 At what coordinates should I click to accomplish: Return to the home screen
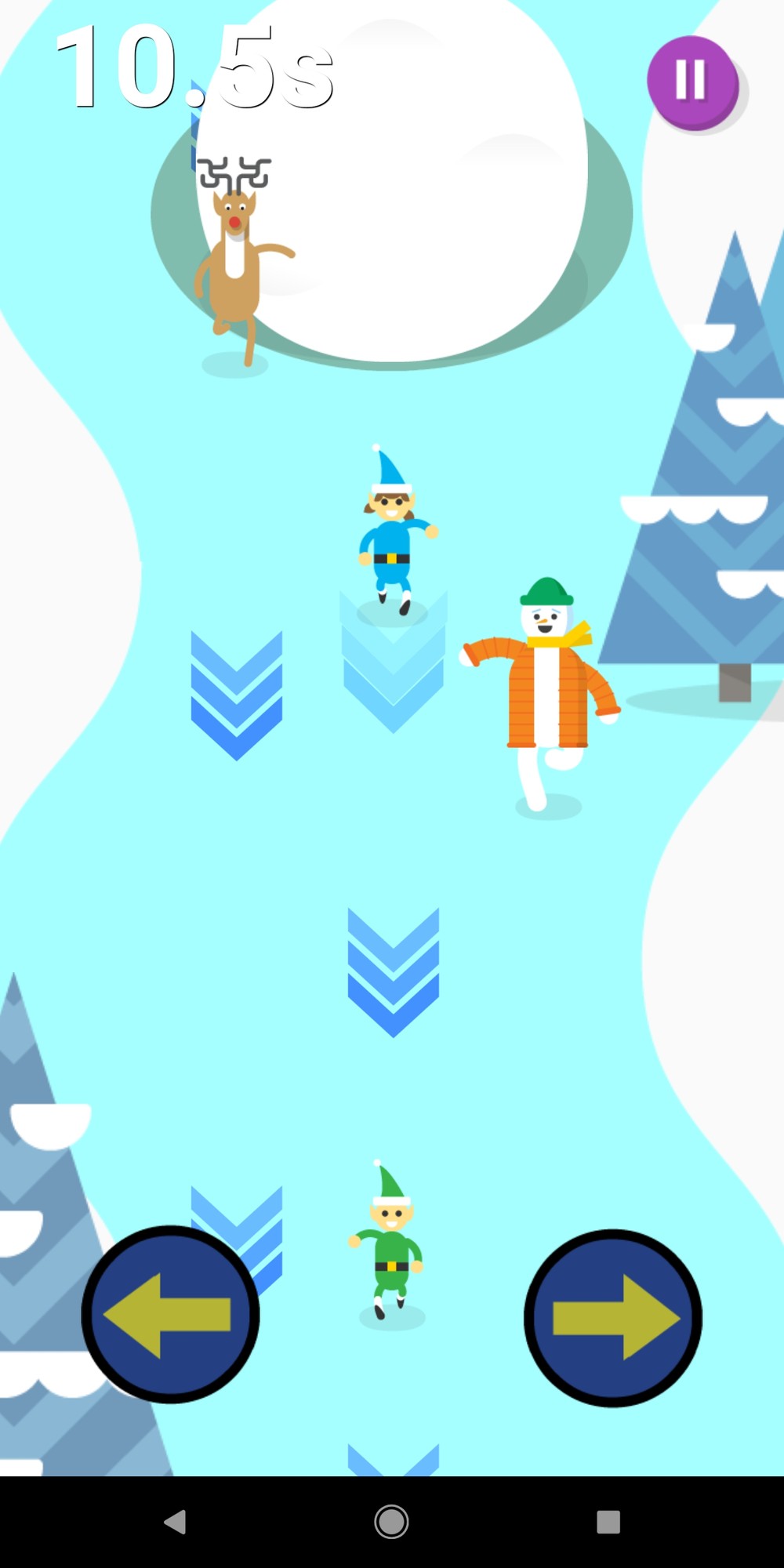(x=391, y=1522)
